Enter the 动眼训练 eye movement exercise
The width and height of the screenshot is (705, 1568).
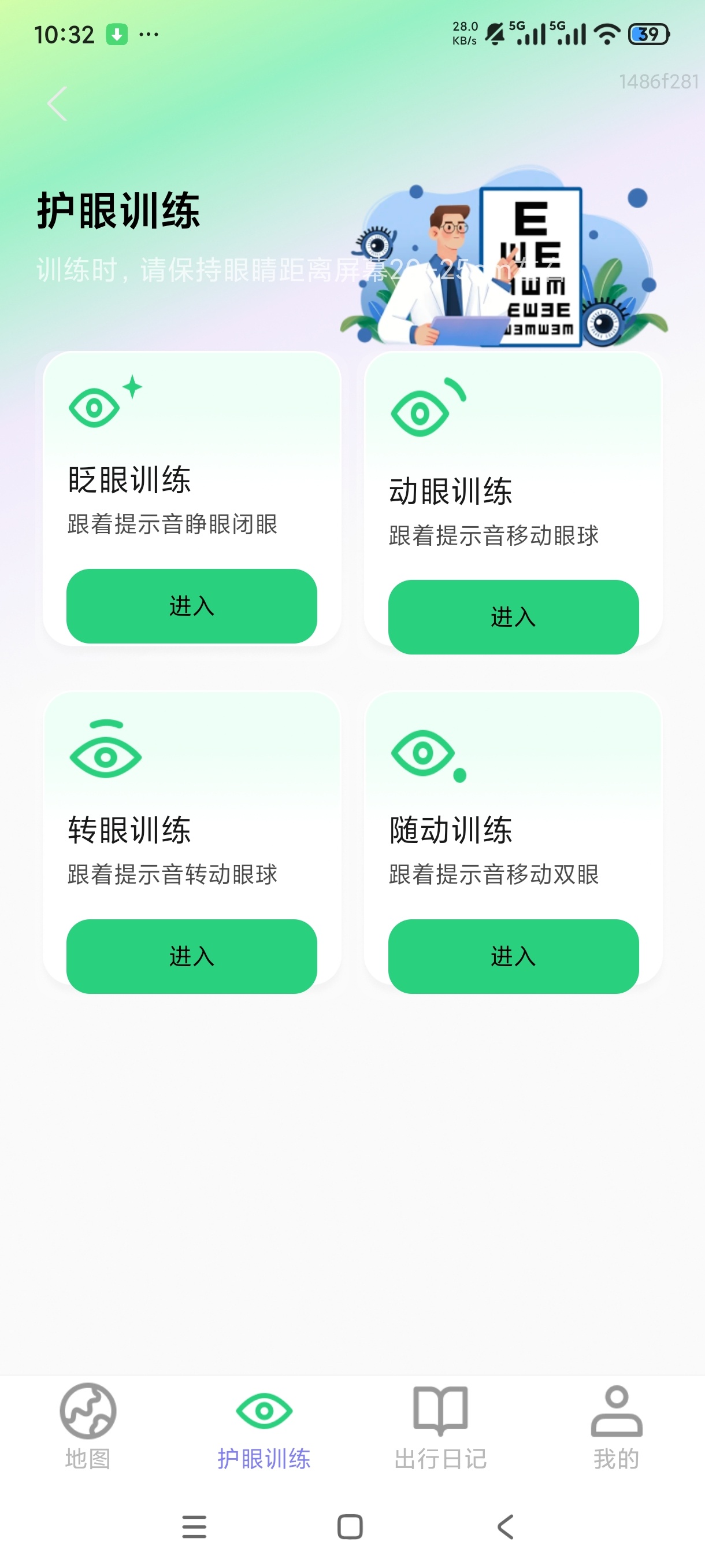coord(513,616)
